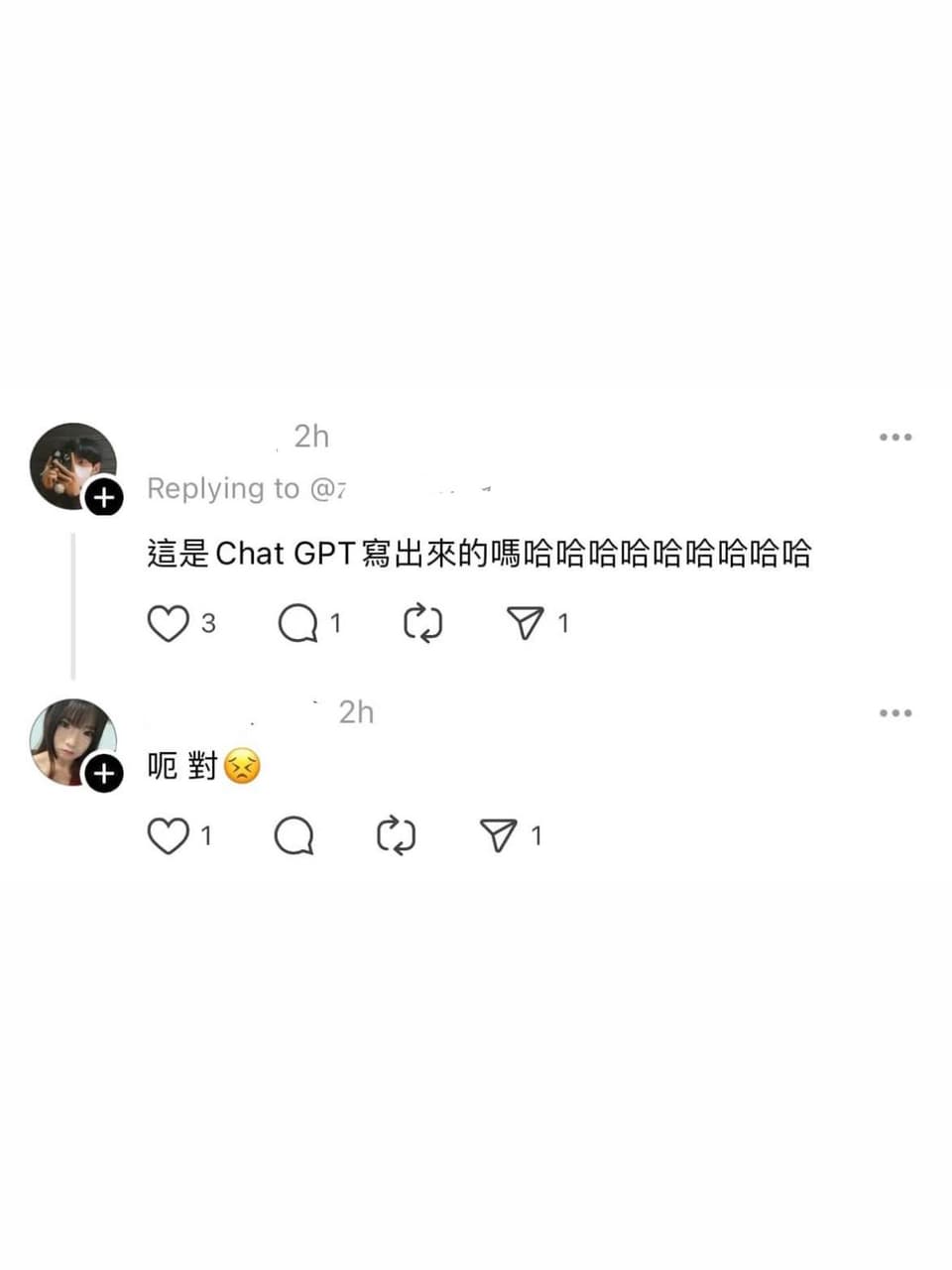Open overflow menu on the 呃 對 reply
Viewport: 952px width, 1270px height.
coord(894,713)
